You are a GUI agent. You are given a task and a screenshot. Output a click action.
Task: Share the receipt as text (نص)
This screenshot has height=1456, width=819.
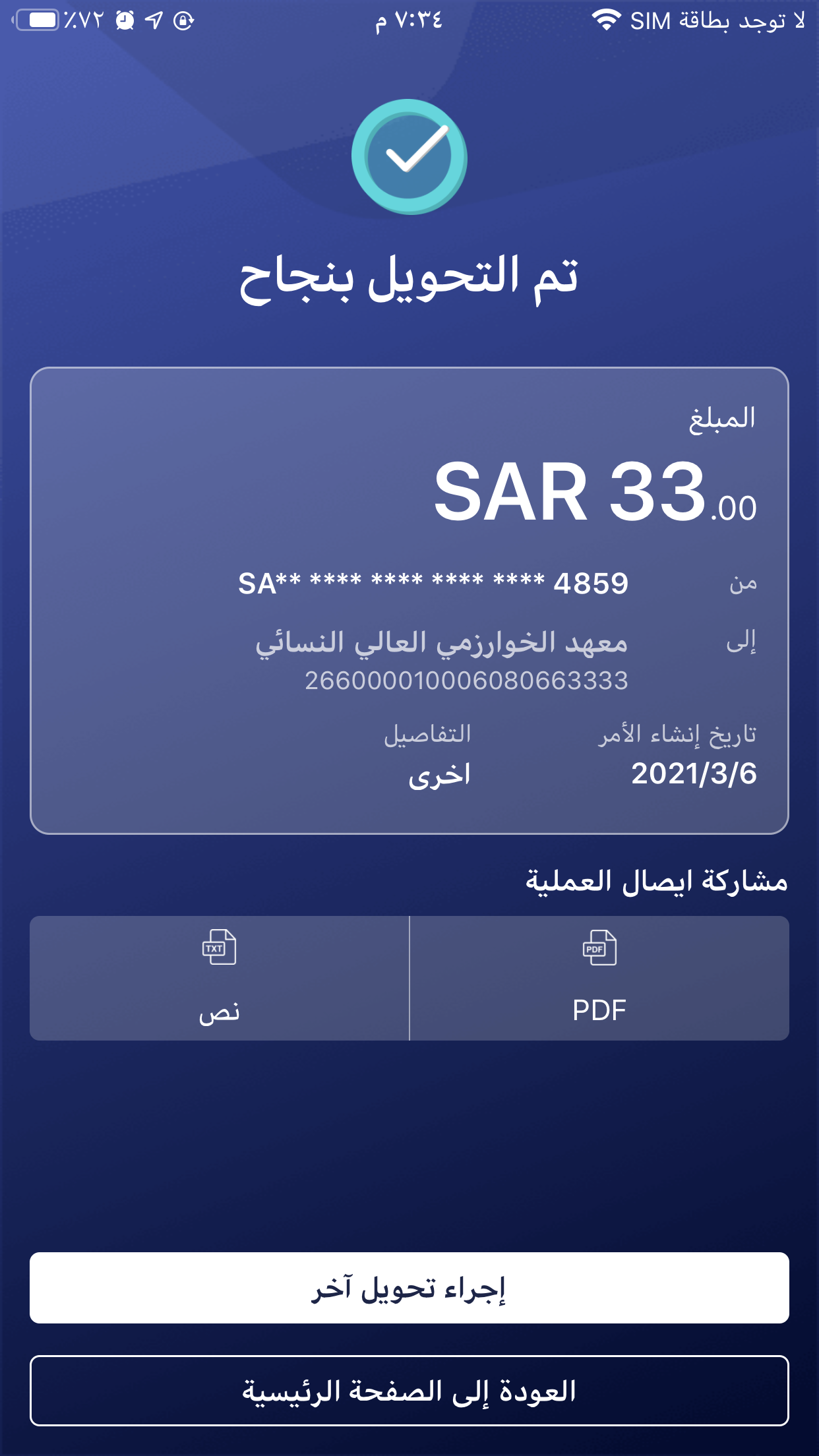tap(220, 977)
